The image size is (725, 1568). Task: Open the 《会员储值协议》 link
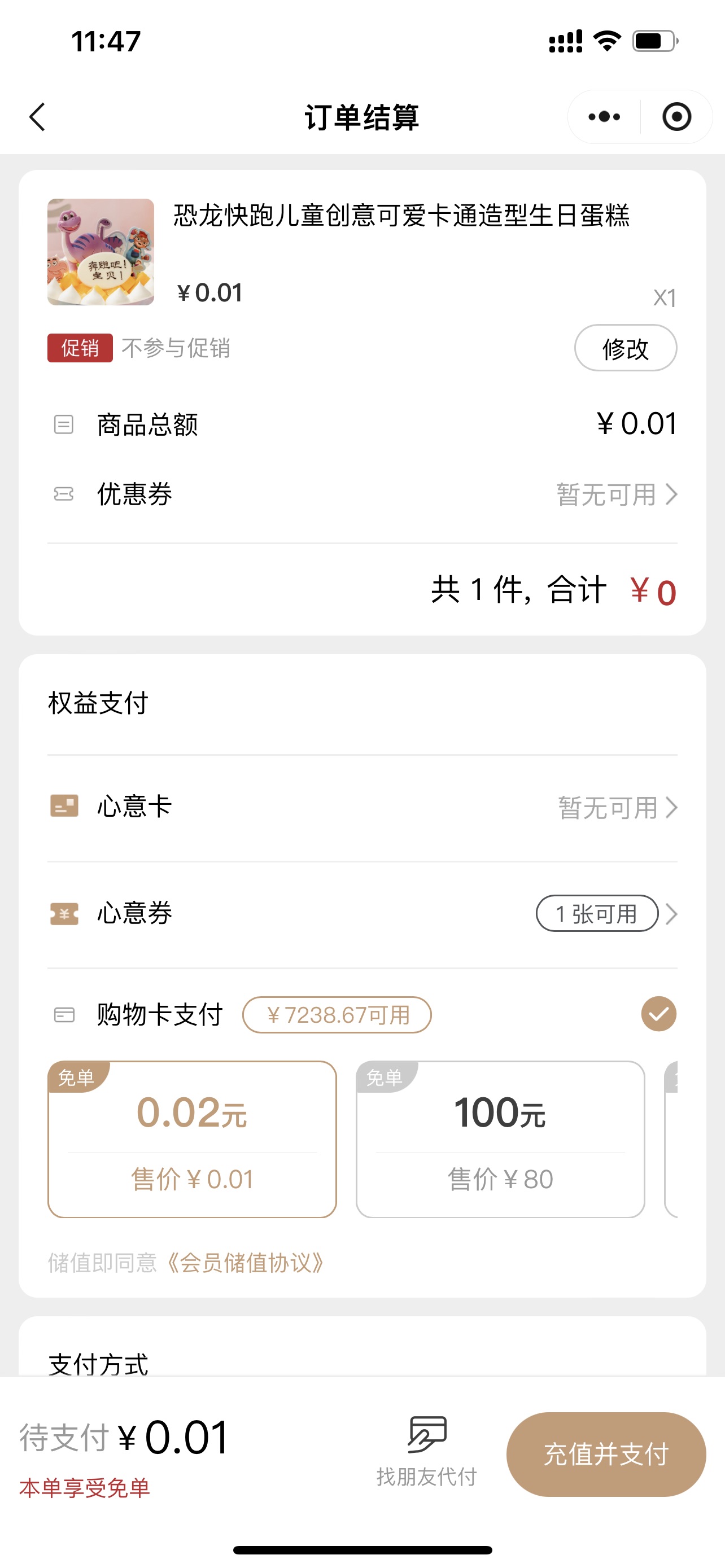pyautogui.click(x=245, y=1263)
